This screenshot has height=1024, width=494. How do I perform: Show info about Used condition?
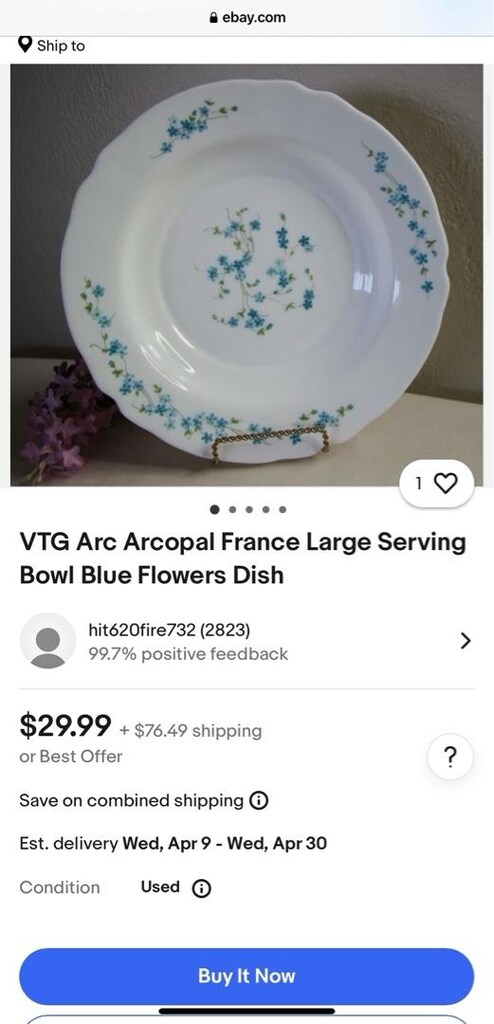pyautogui.click(x=201, y=888)
